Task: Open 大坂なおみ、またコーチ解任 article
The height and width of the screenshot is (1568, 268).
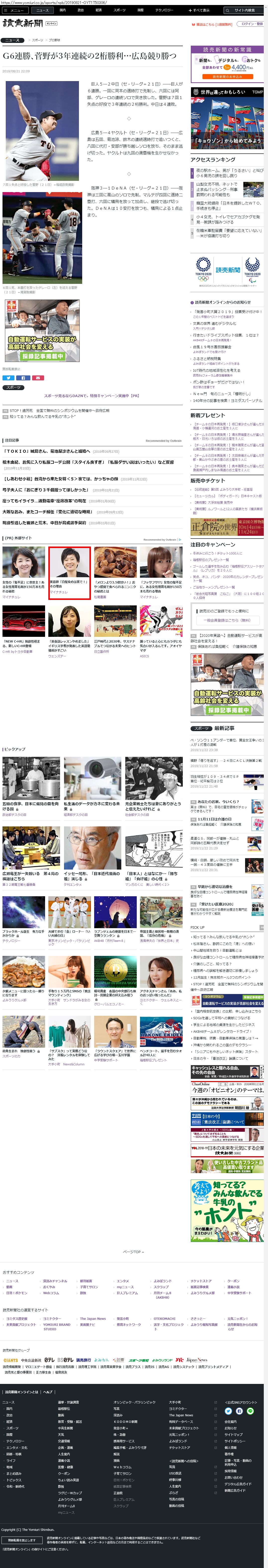Action: pos(45,512)
